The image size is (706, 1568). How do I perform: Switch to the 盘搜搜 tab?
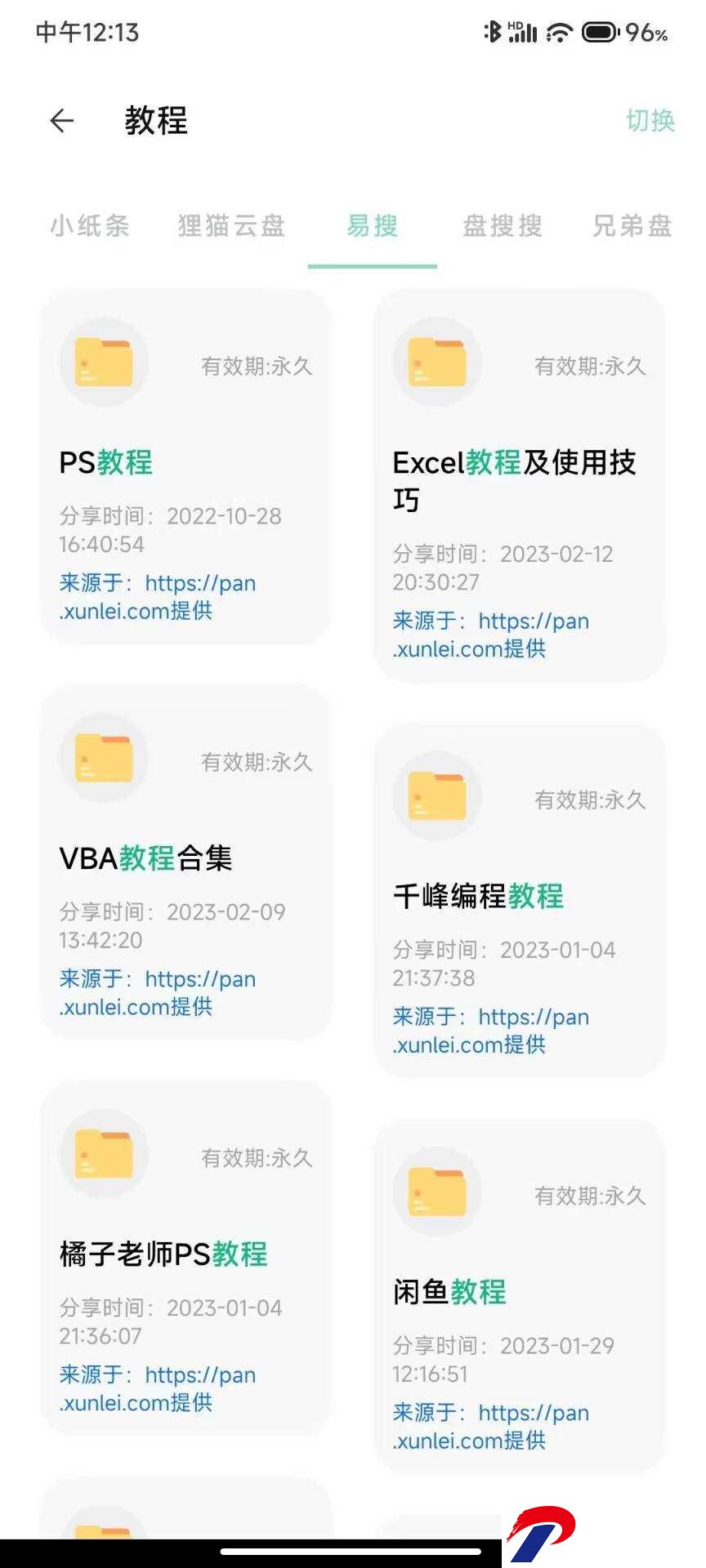[503, 225]
